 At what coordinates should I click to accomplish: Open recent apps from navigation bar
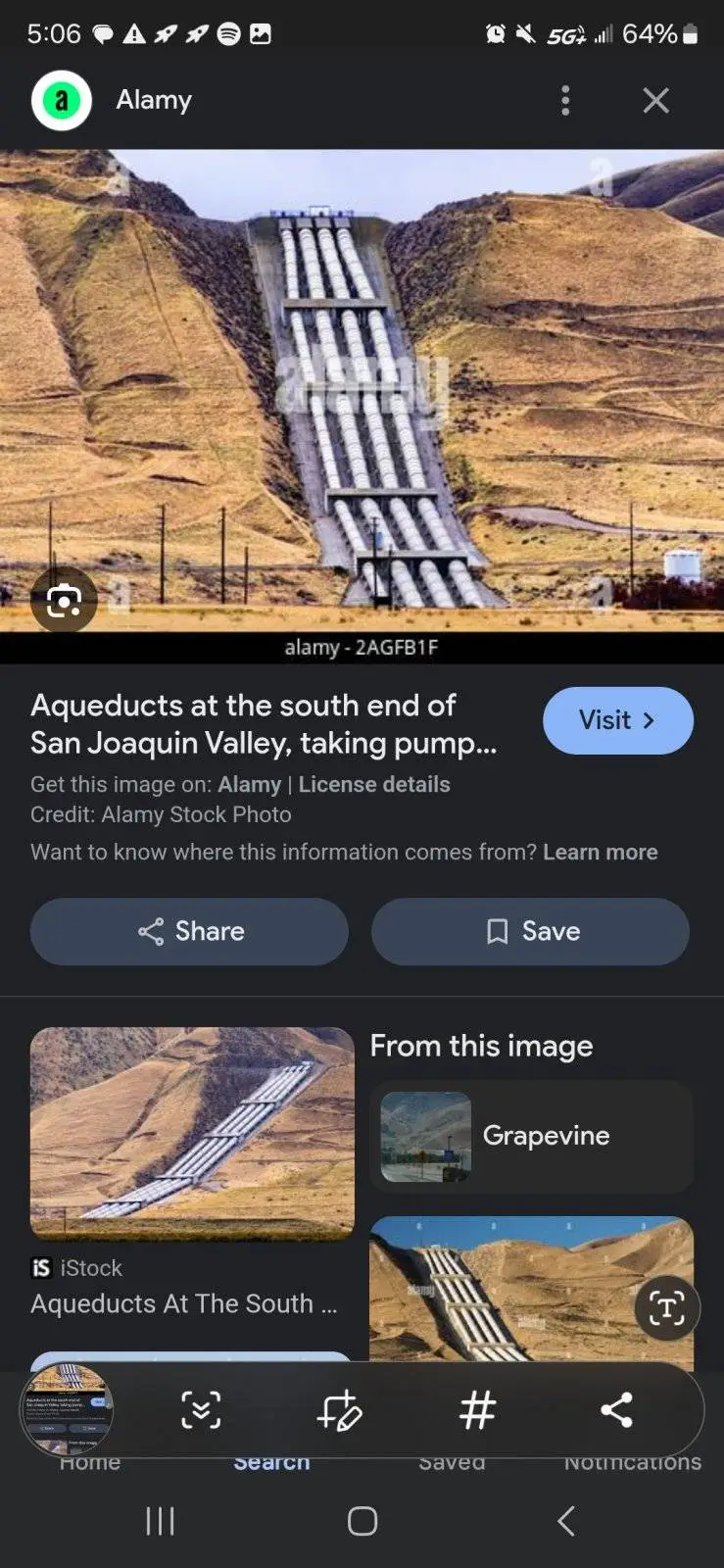point(160,1521)
